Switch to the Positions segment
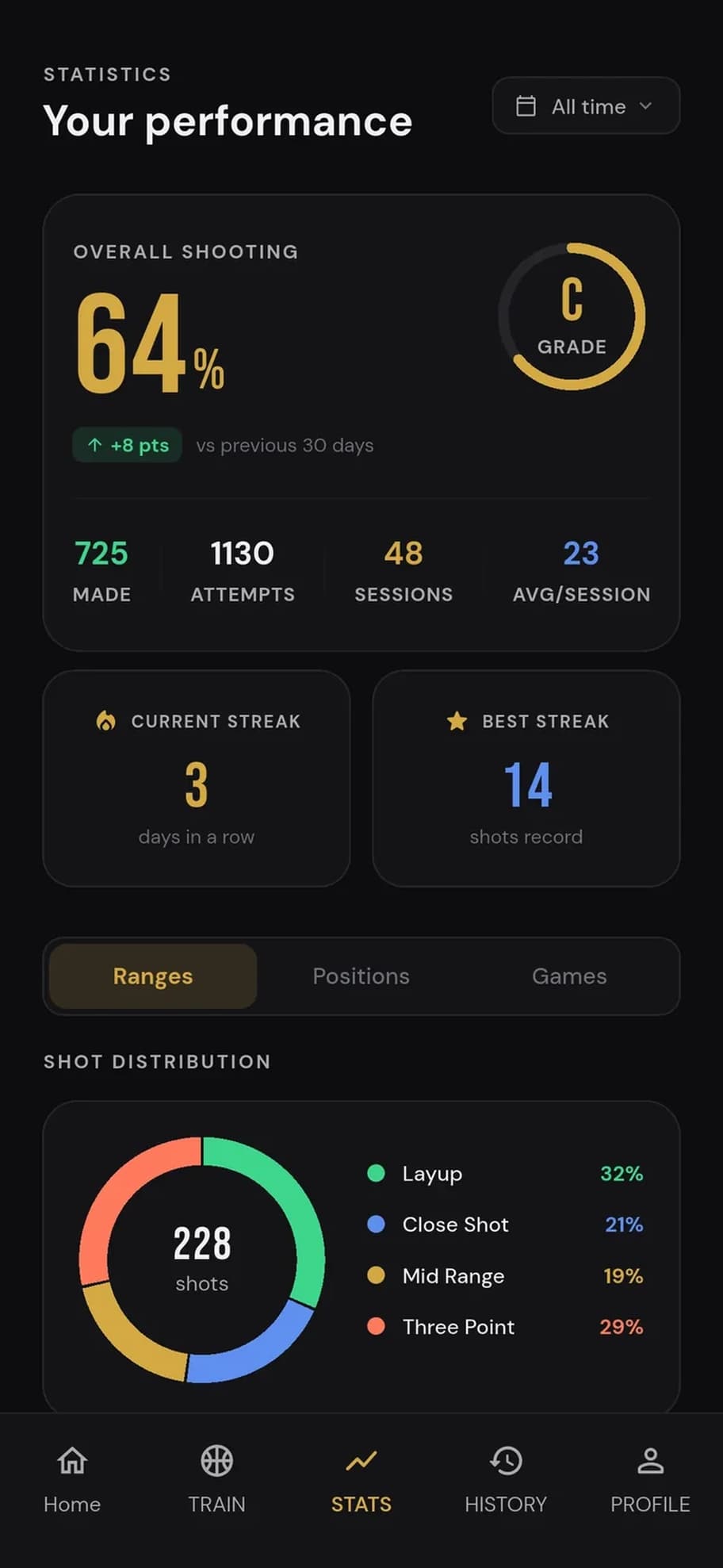Image resolution: width=723 pixels, height=1568 pixels. pos(361,976)
